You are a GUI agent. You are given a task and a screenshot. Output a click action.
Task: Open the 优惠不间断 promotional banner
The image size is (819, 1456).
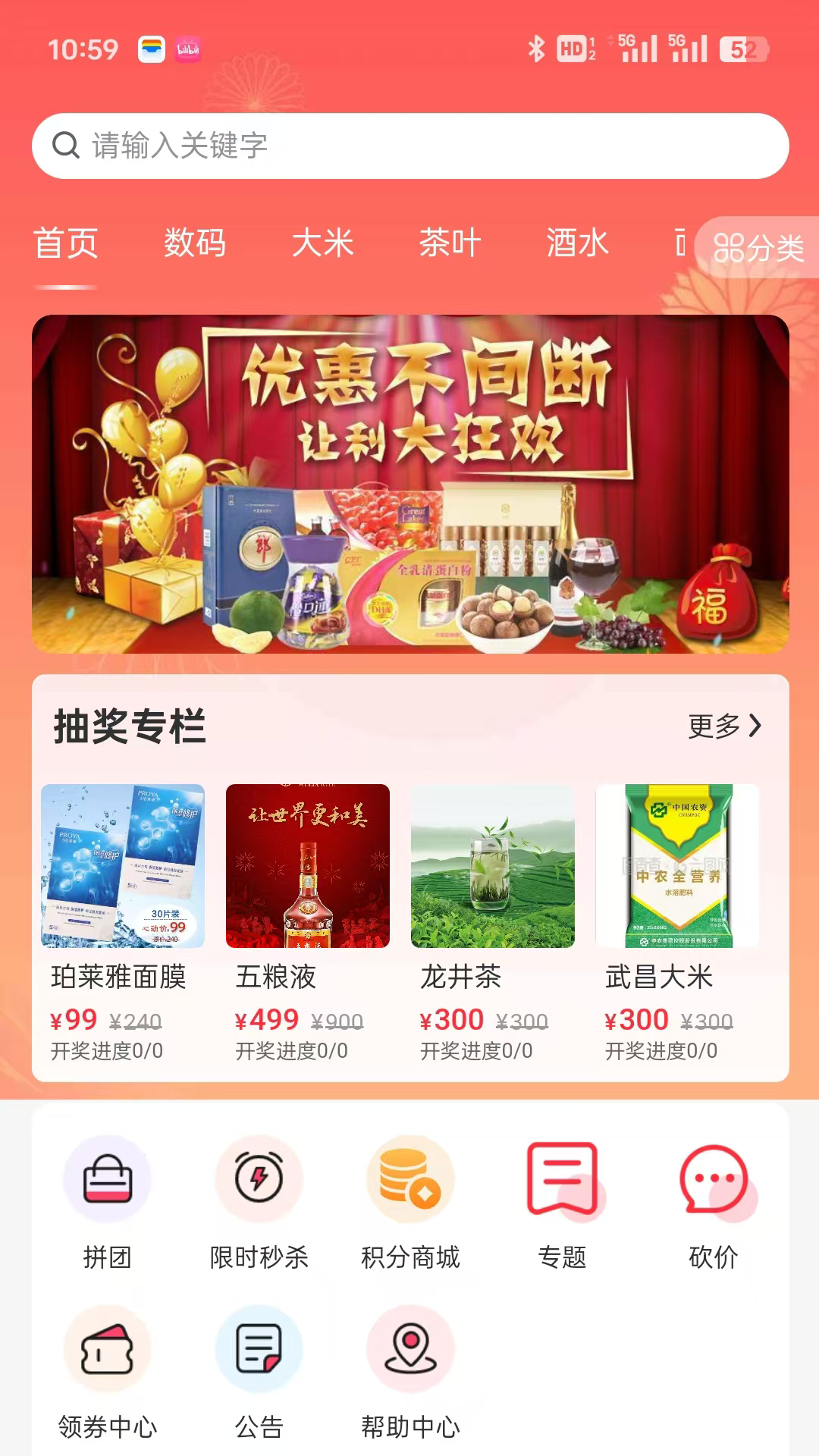409,484
